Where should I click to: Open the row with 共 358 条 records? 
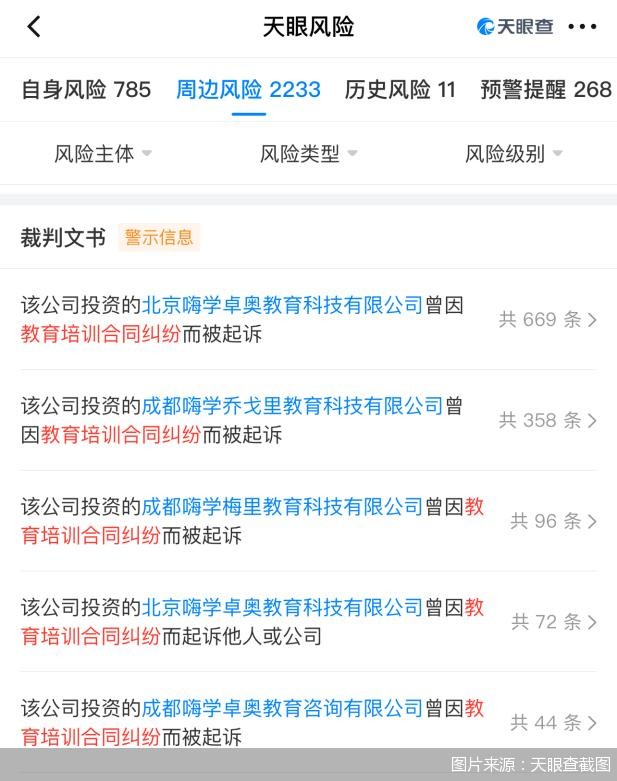point(548,421)
